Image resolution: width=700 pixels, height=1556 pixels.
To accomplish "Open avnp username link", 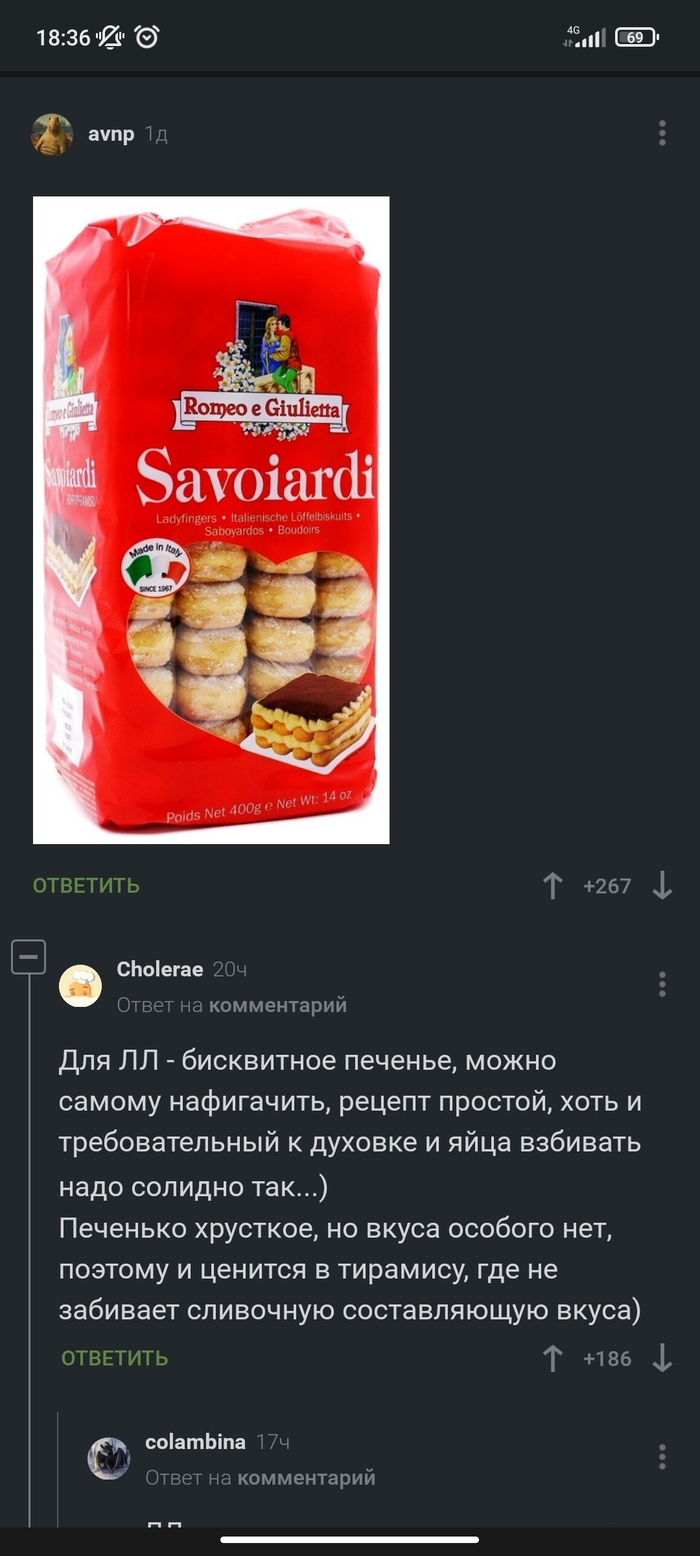I will (x=111, y=134).
